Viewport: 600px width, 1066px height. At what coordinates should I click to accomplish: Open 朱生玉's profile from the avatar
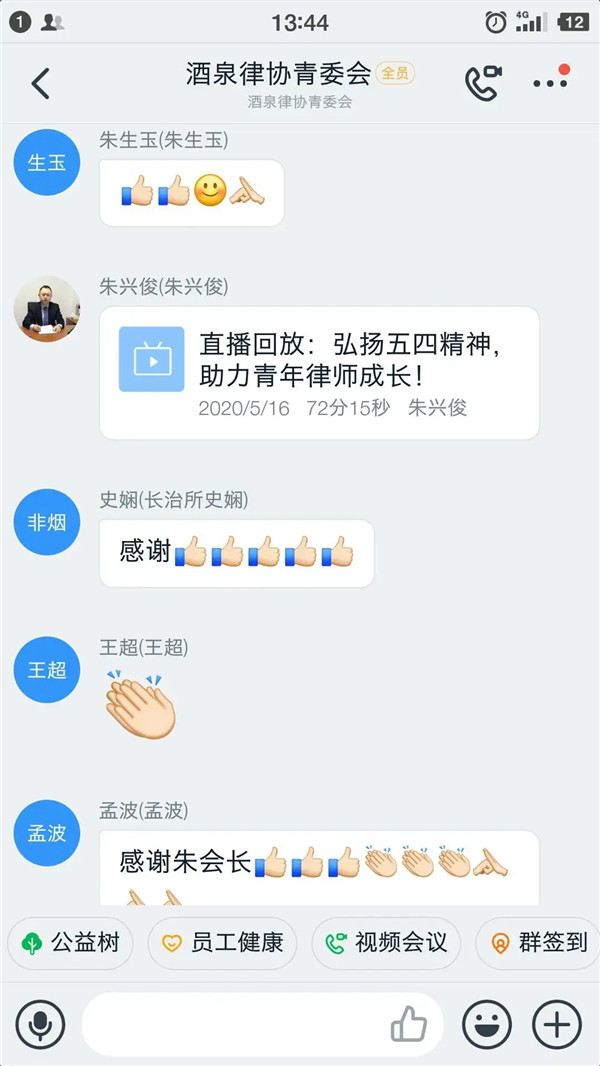(47, 162)
